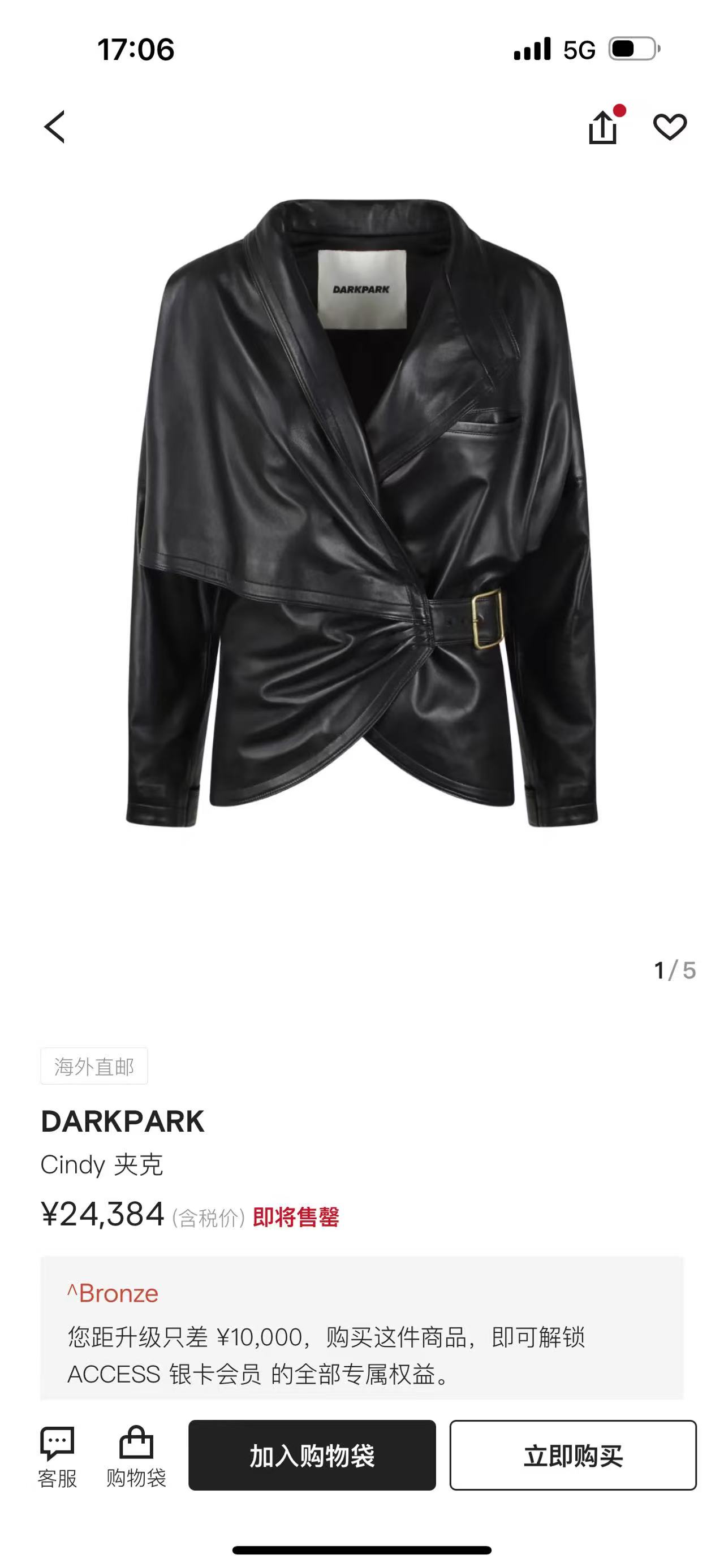724x1568 pixels.
Task: Open the DARKPARK brand name
Action: [x=122, y=1122]
